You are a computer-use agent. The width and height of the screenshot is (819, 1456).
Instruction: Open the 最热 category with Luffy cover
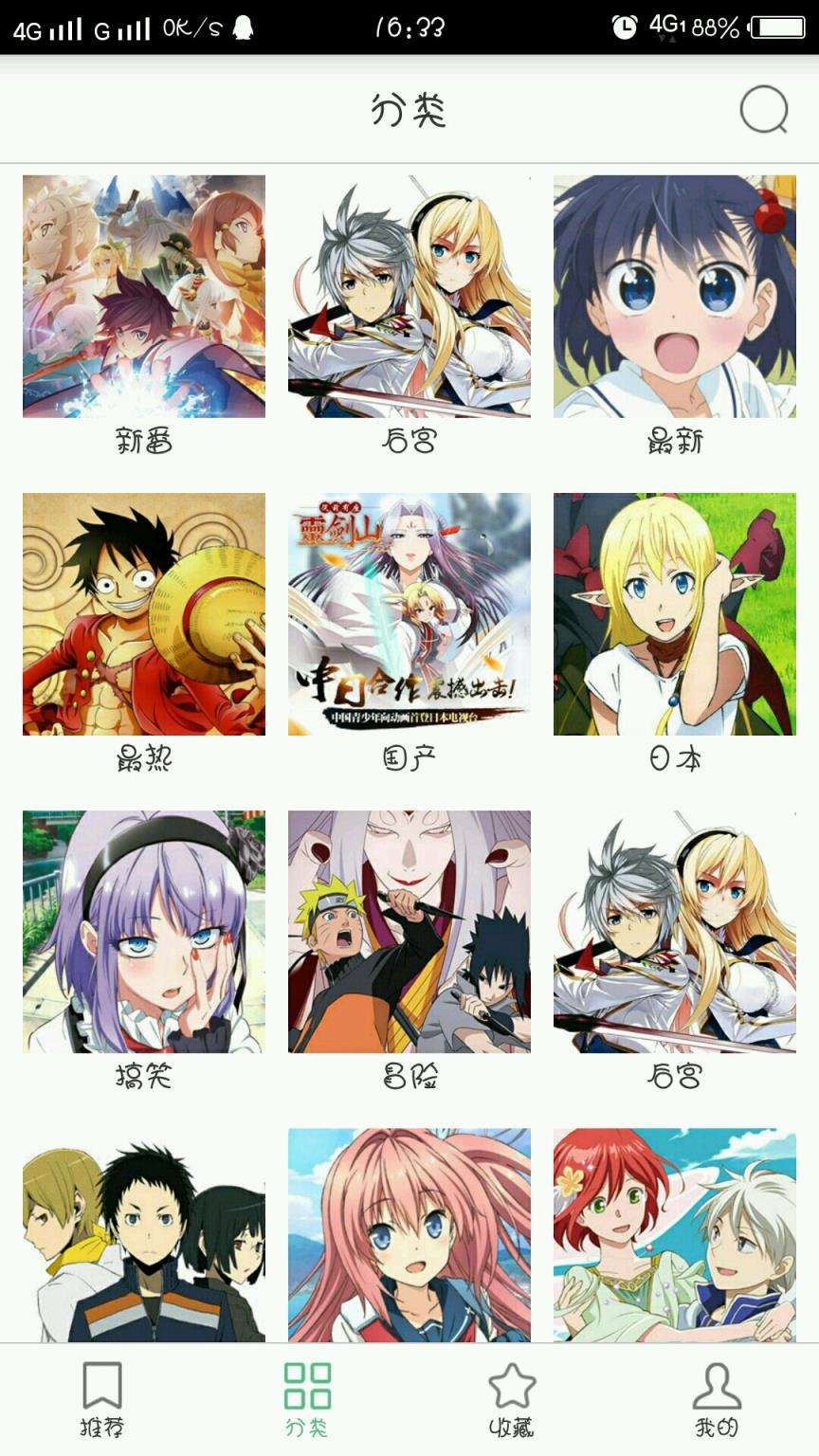pos(142,616)
